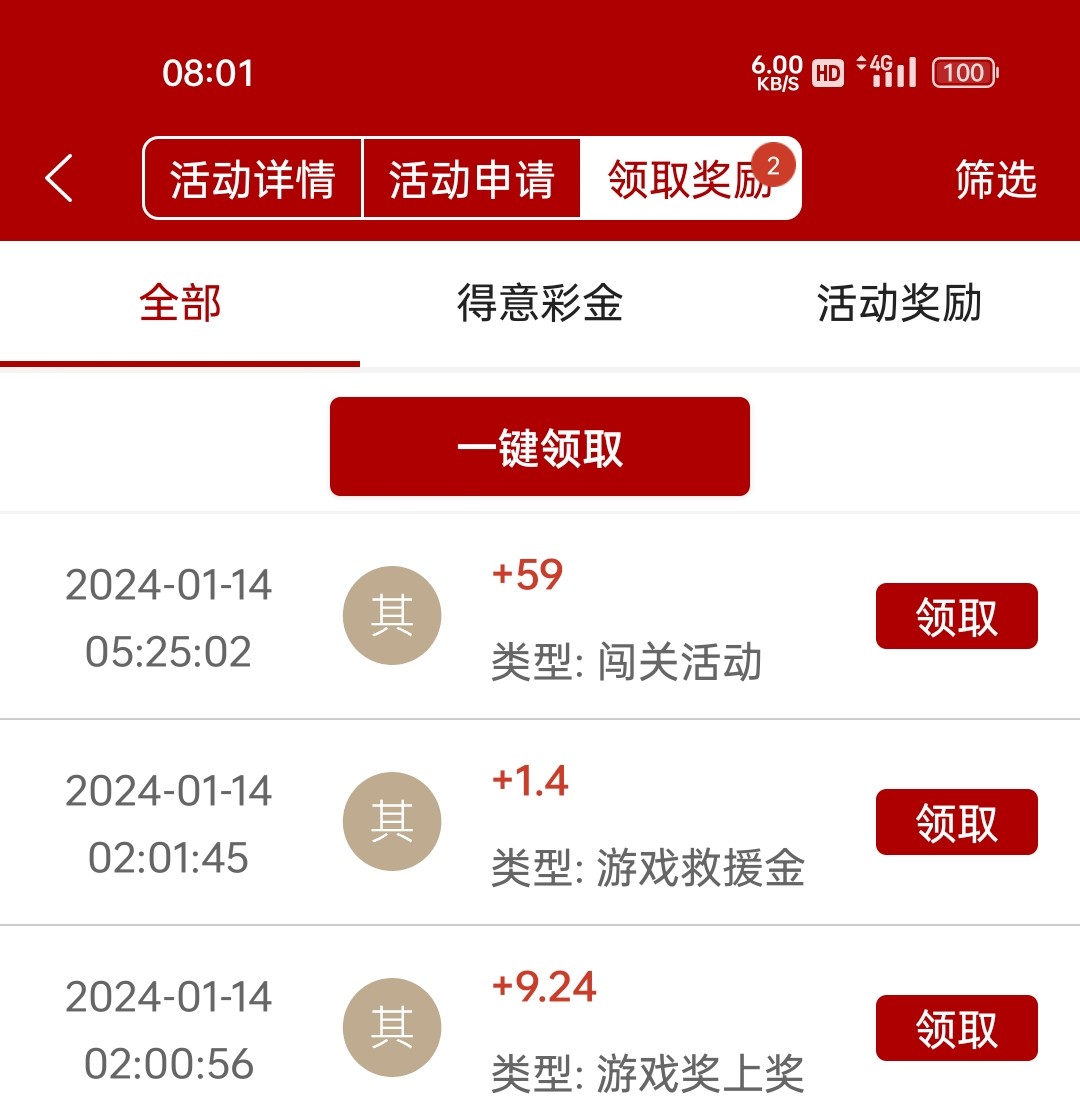Claim the +59 闯关活动 reward
The width and height of the screenshot is (1080, 1118).
coord(956,616)
